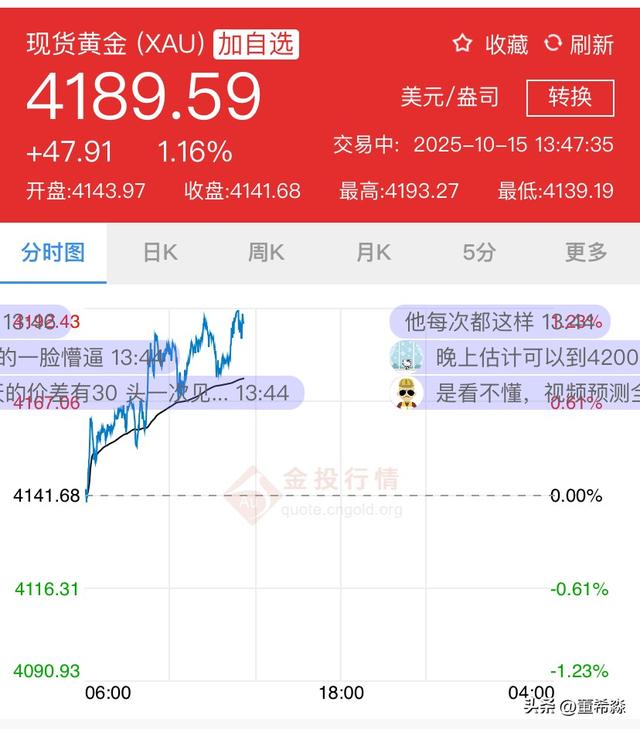Image resolution: width=640 pixels, height=729 pixels.
Task: Switch to the 分时图 chart tab
Action: pyautogui.click(x=53, y=253)
